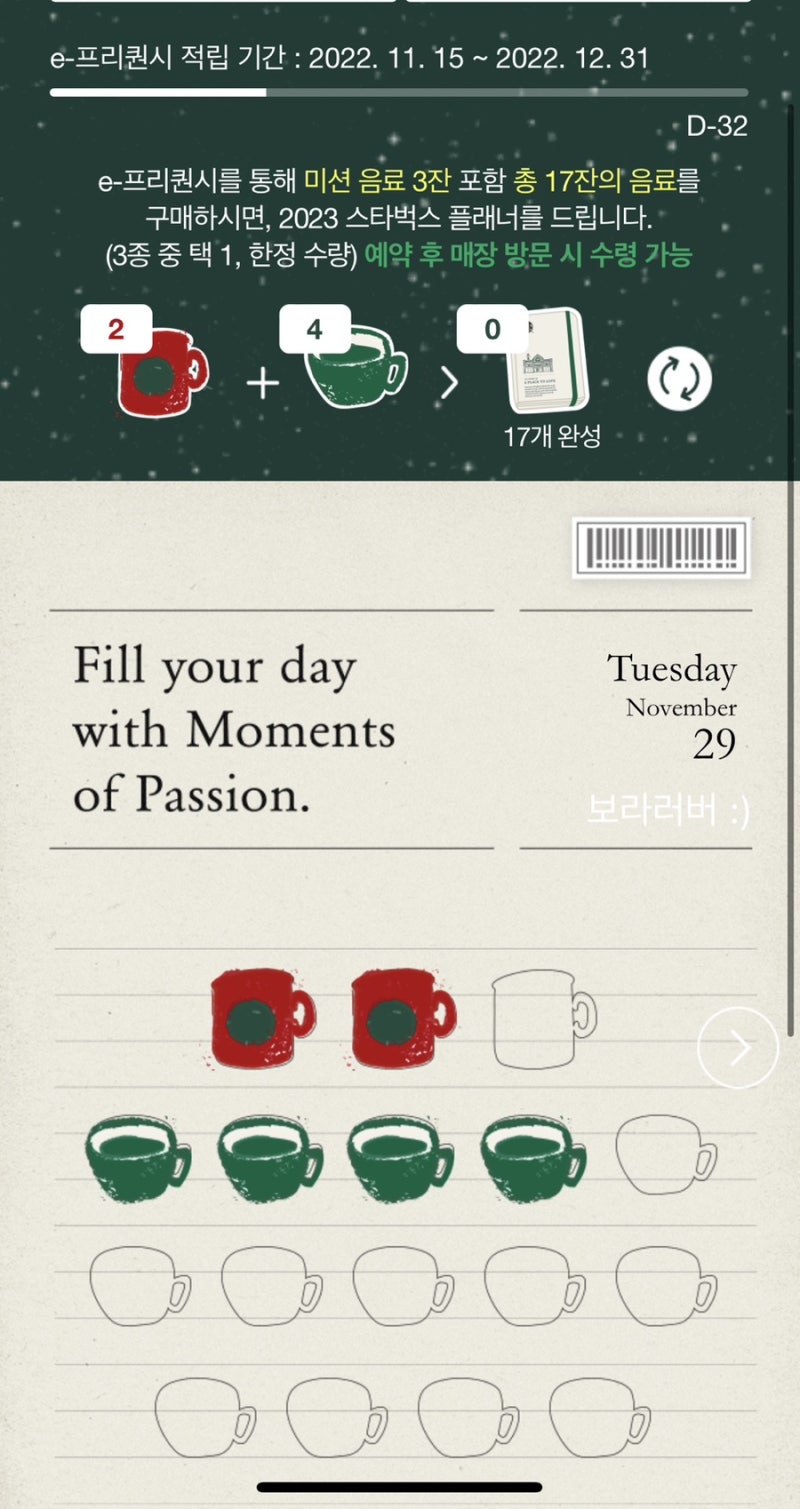Open the barcode for stamp collection
800x1509 pixels.
click(662, 547)
